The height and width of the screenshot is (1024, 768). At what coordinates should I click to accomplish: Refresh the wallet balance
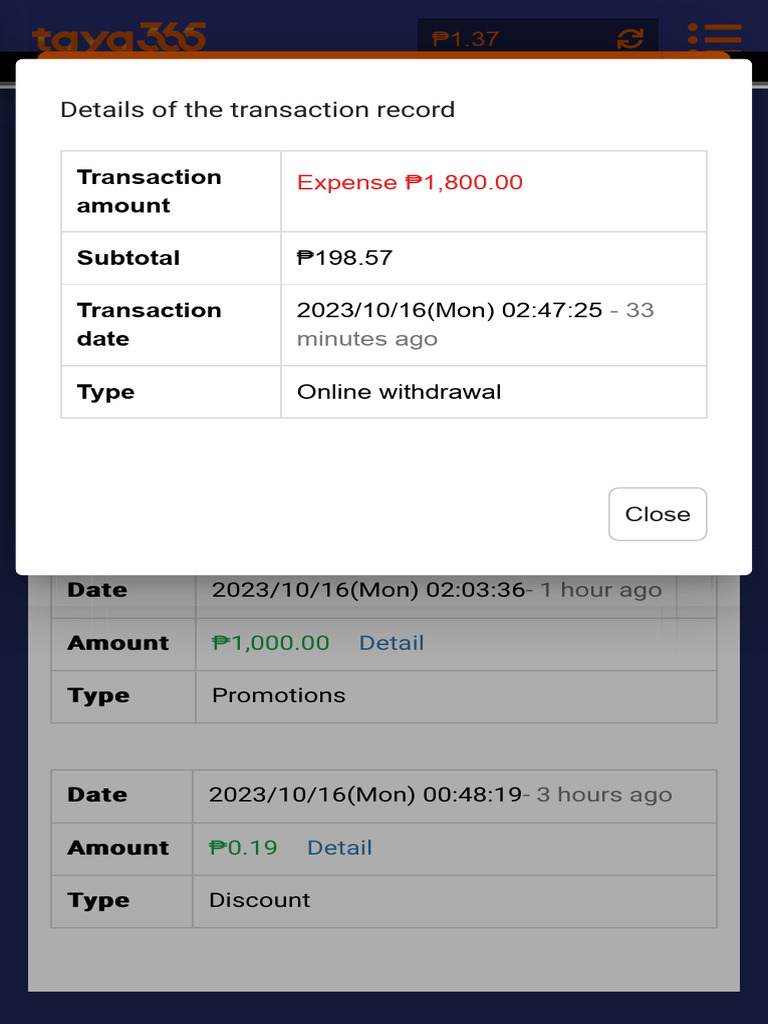[x=630, y=39]
